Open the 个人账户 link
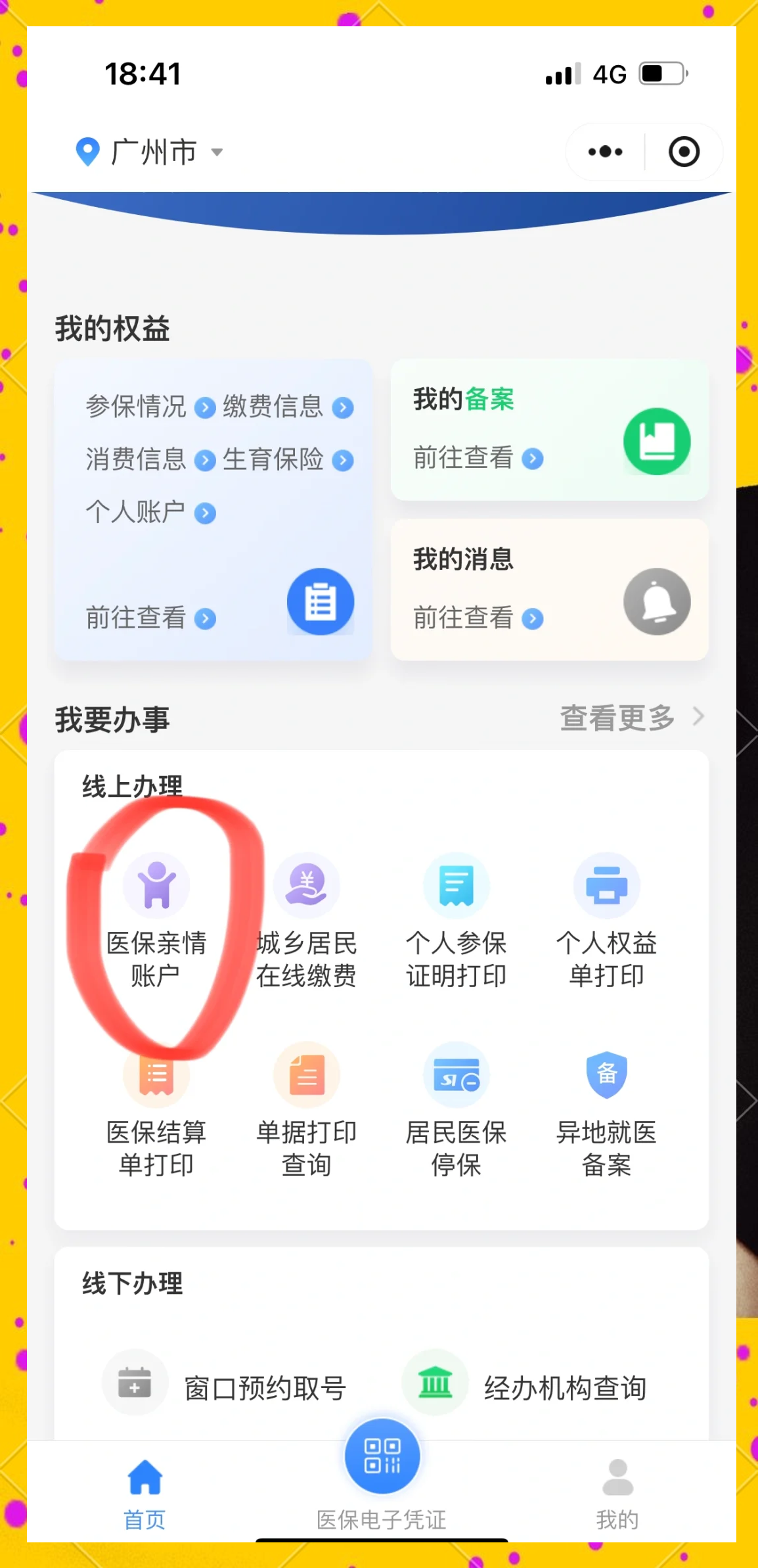 tap(136, 513)
